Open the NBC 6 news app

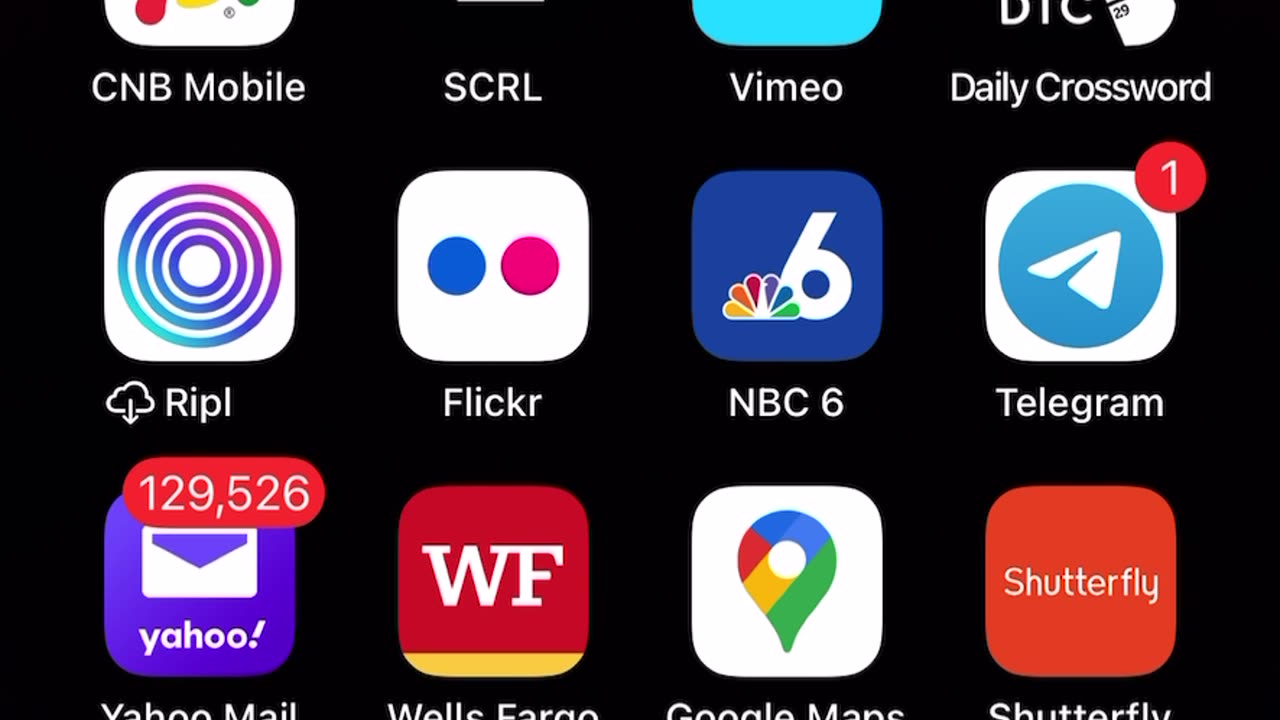(x=787, y=266)
